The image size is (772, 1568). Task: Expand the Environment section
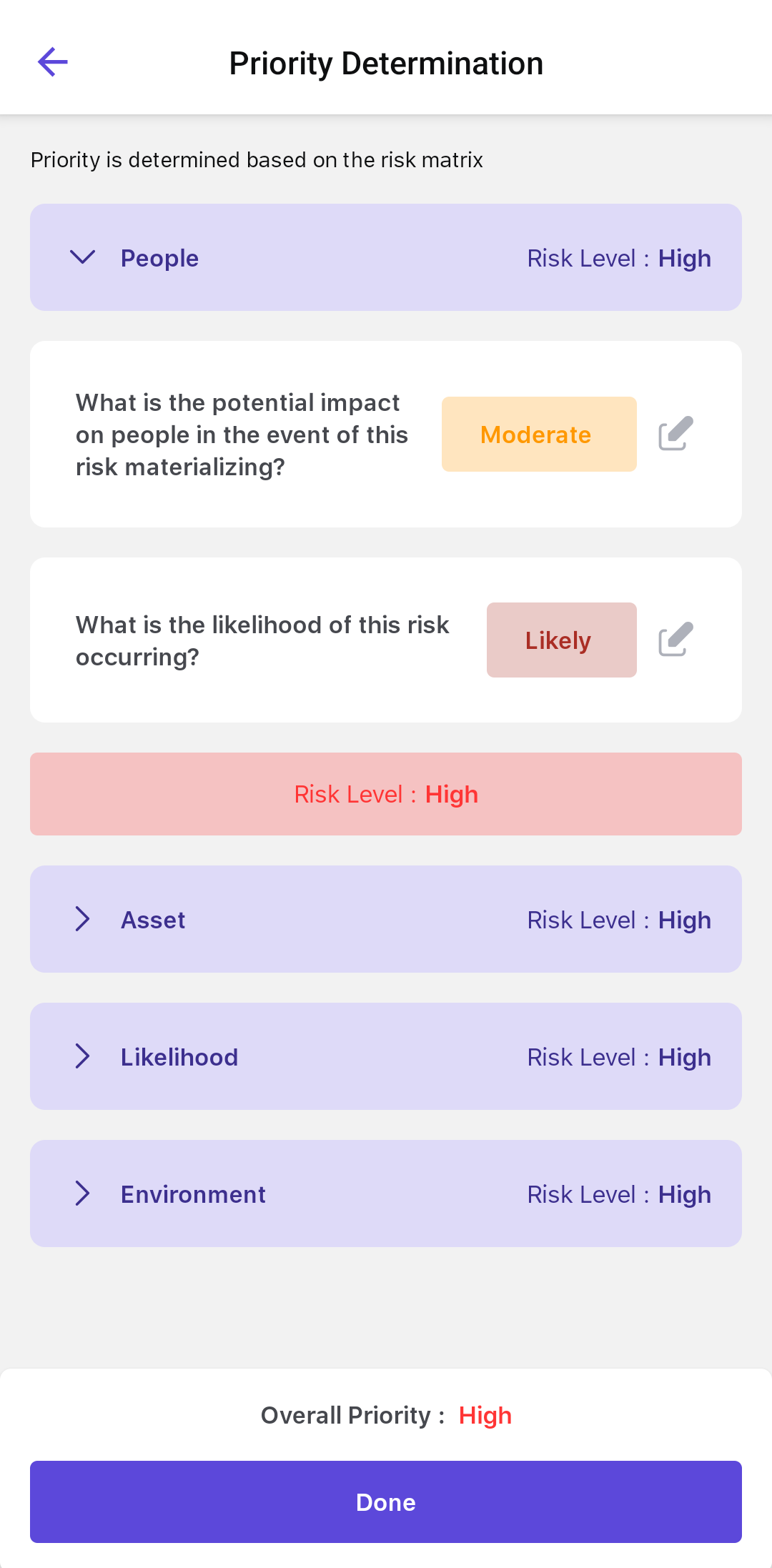(x=83, y=1194)
